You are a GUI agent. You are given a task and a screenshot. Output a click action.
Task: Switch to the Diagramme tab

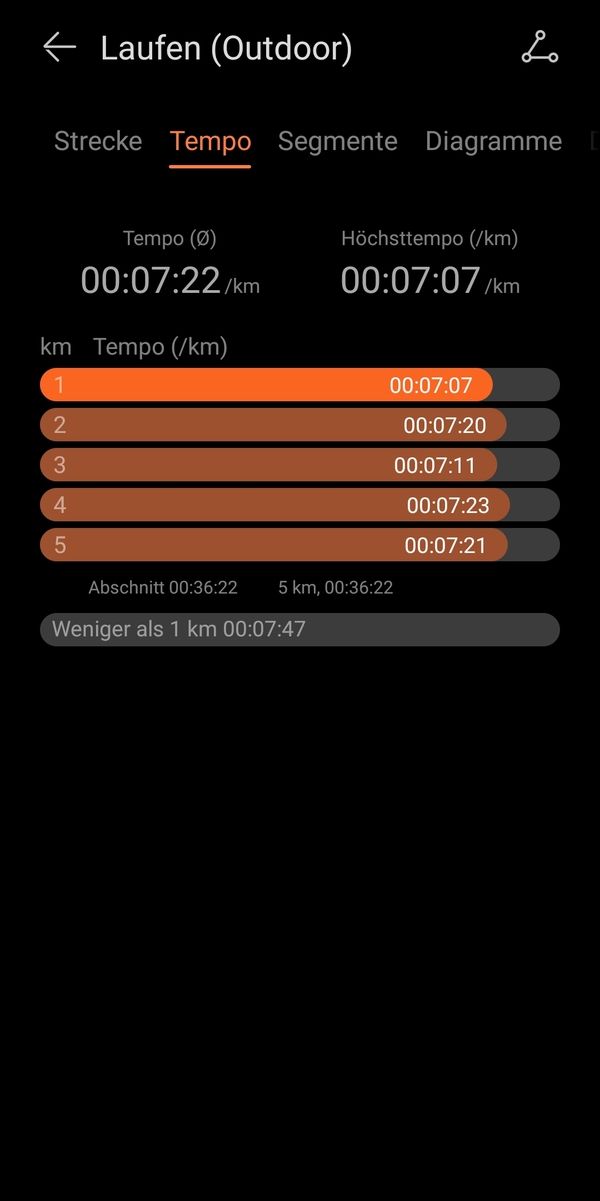point(494,141)
